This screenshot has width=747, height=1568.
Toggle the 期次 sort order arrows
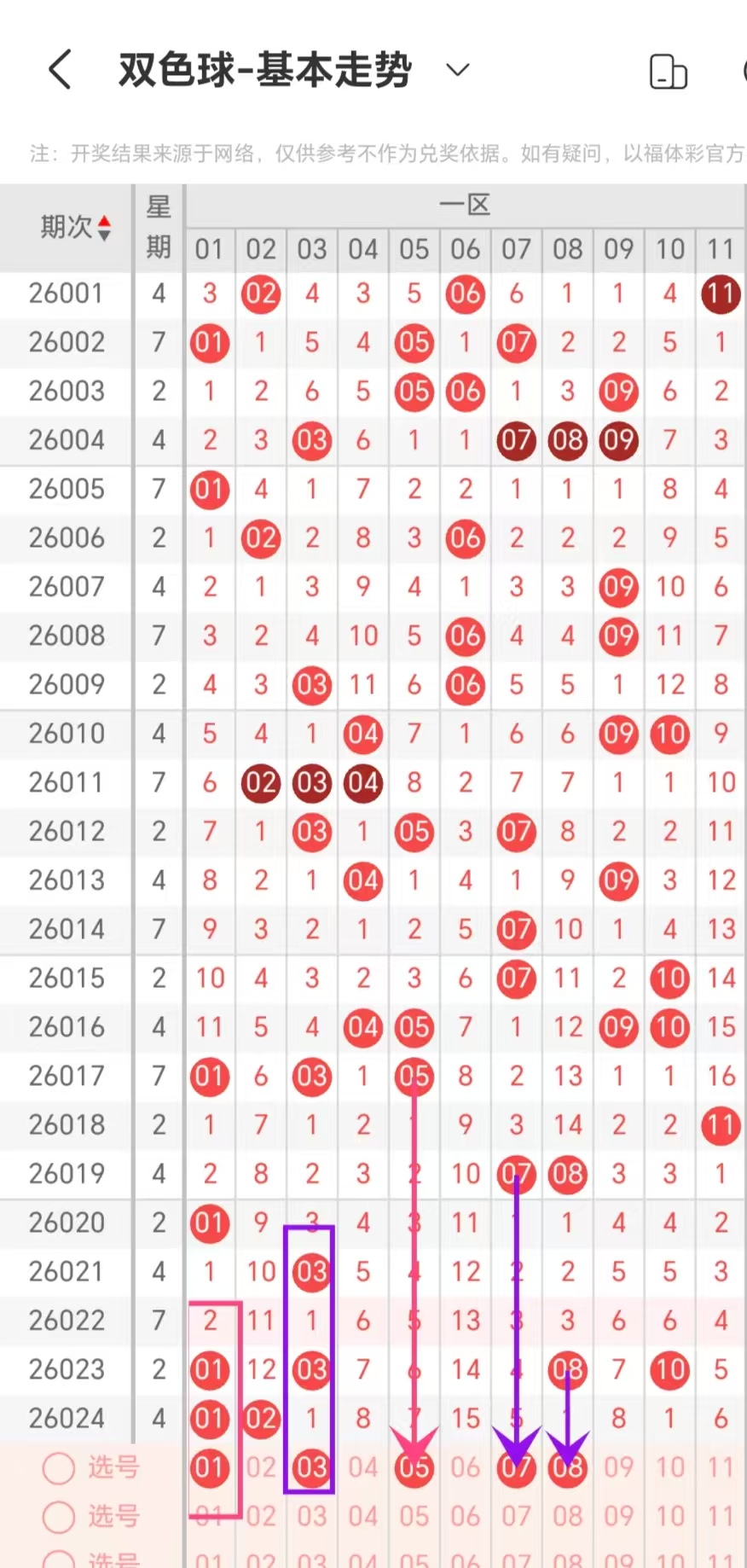coord(104,228)
